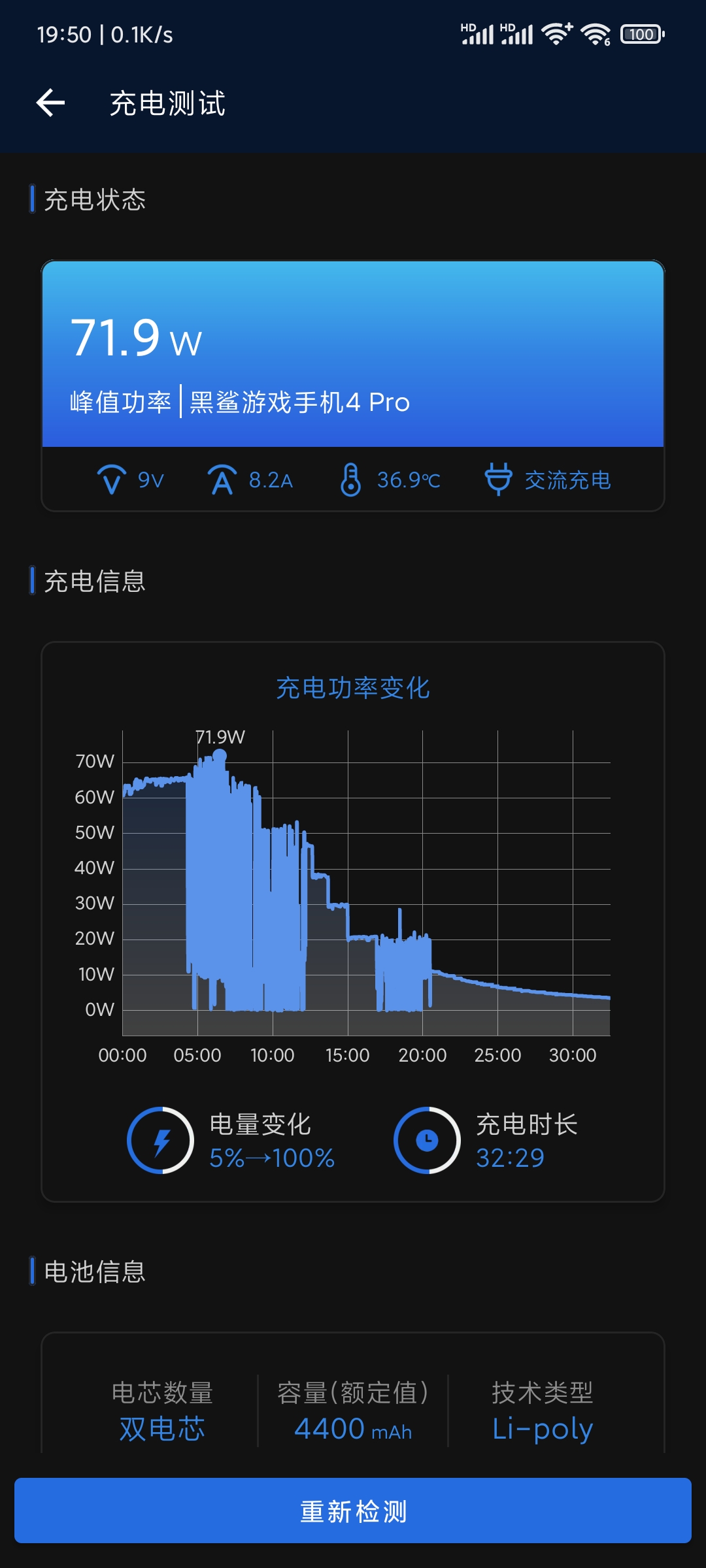Go back from the 充电测试 screen
Screen dimensions: 706x1568
click(50, 103)
